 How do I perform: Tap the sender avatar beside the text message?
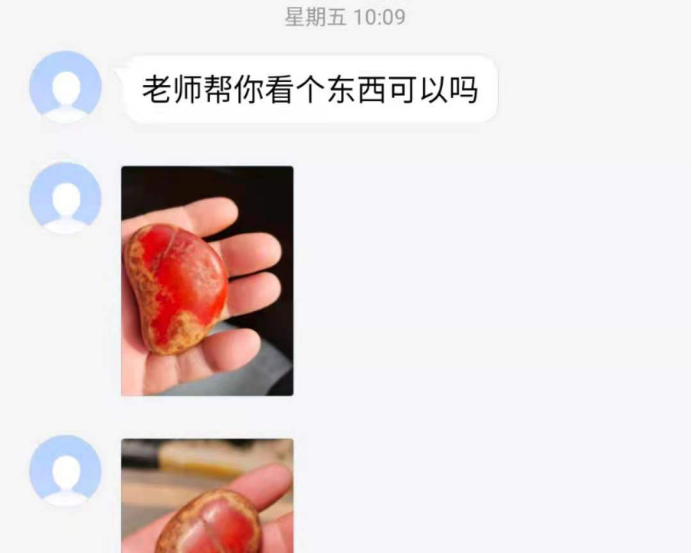pos(66,87)
